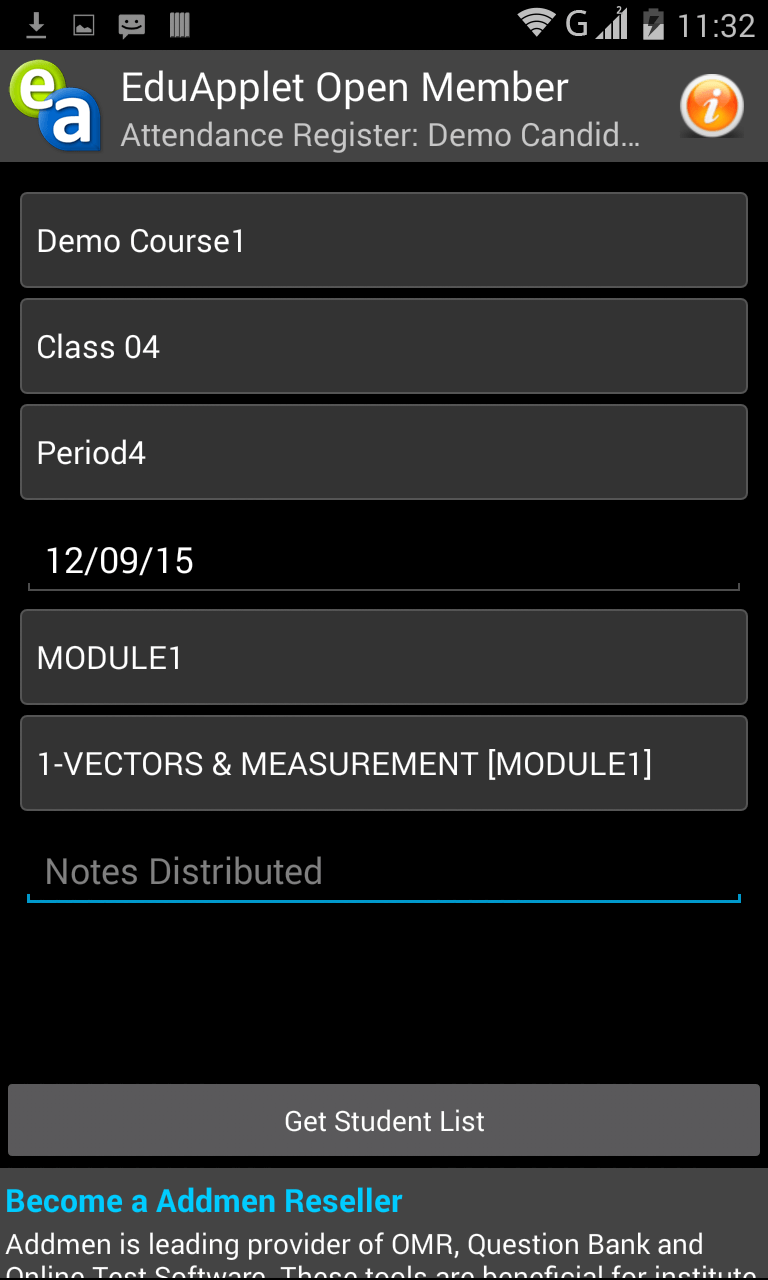Tap the Get Student List button

pyautogui.click(x=384, y=1121)
